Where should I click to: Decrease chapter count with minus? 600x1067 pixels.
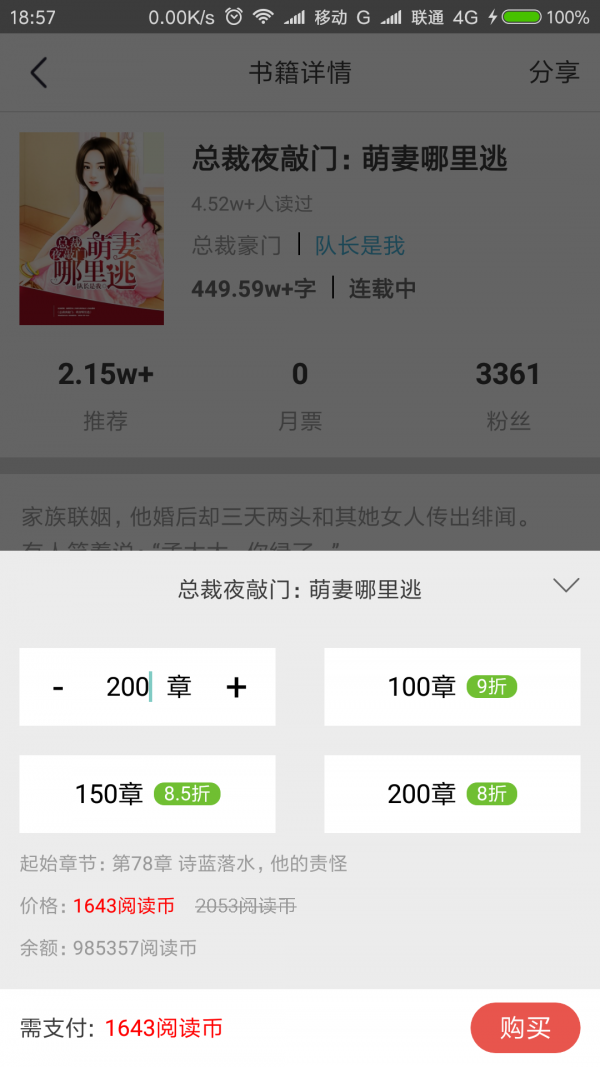pyautogui.click(x=58, y=688)
